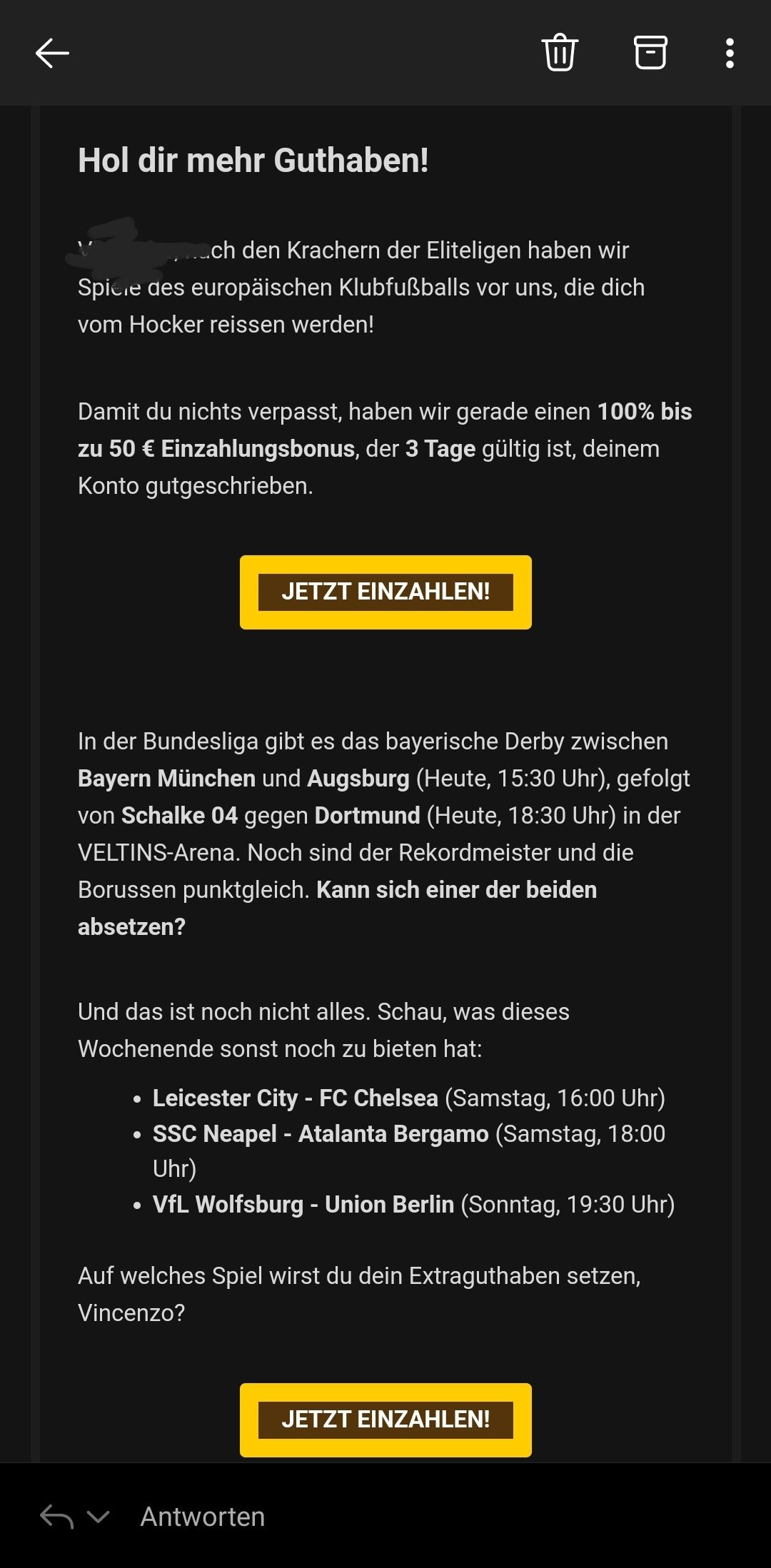This screenshot has width=771, height=1568.
Task: Open the overflow menu
Action: (729, 54)
